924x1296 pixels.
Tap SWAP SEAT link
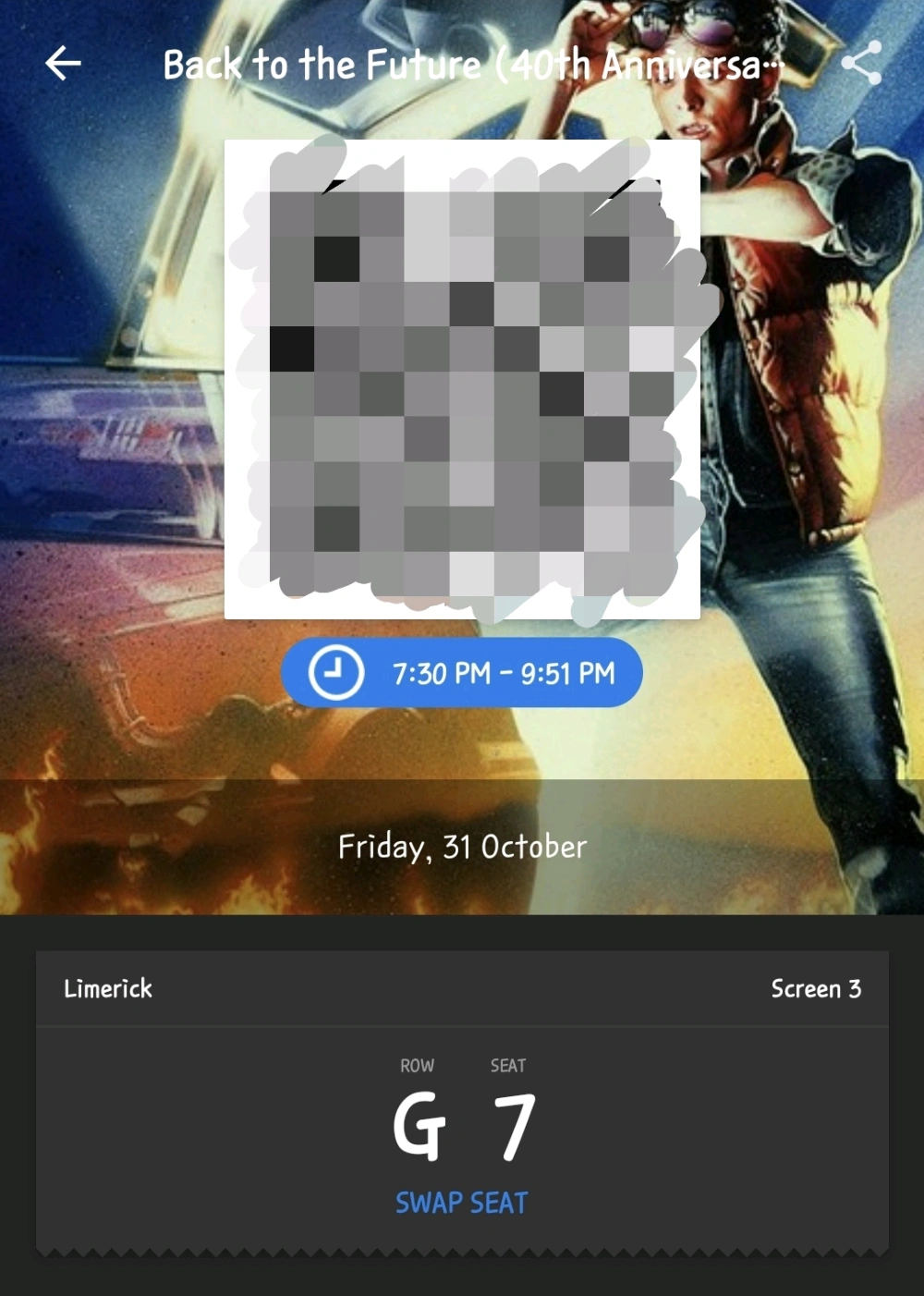click(x=461, y=1203)
